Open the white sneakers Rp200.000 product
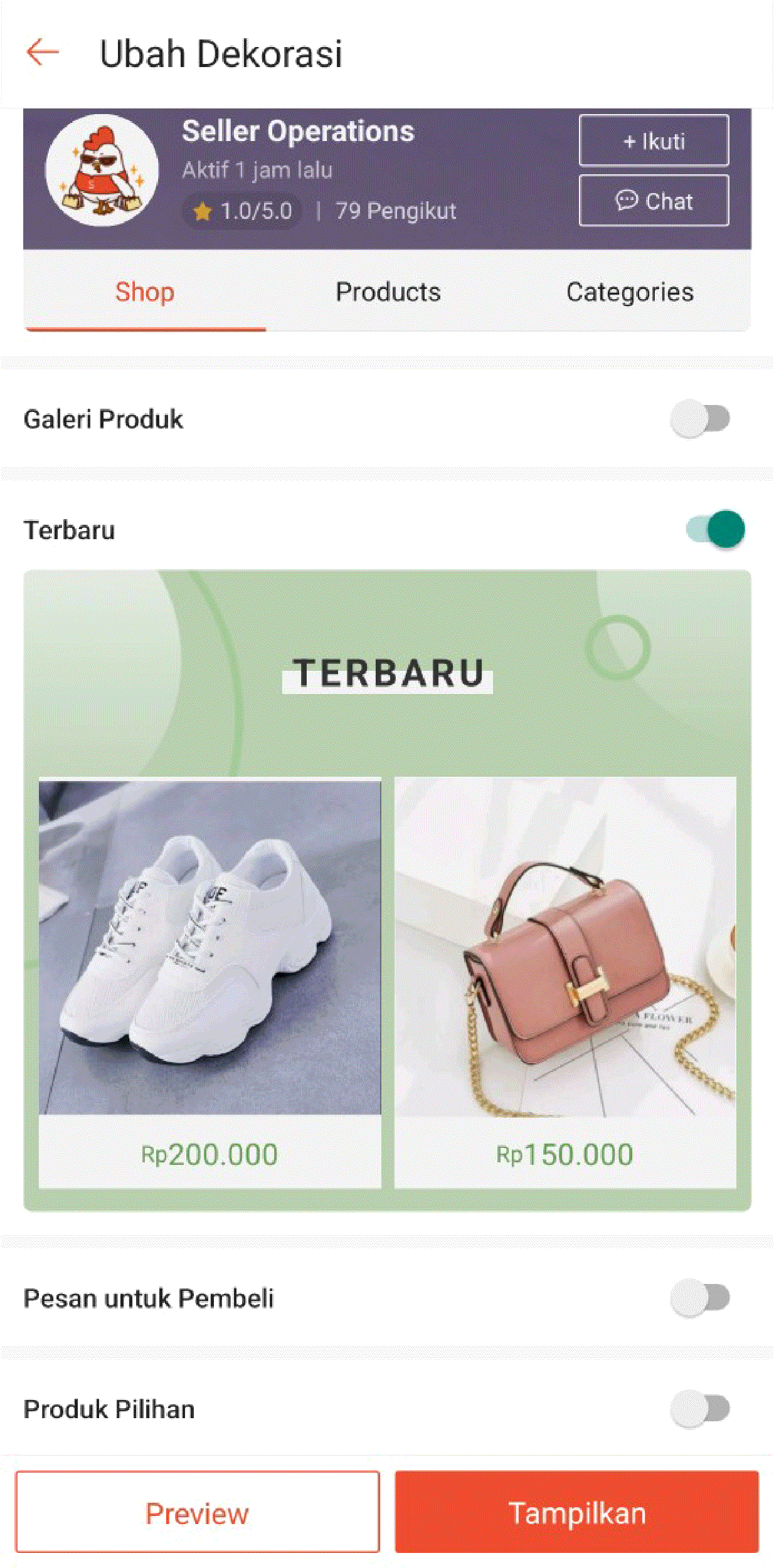 coord(209,982)
